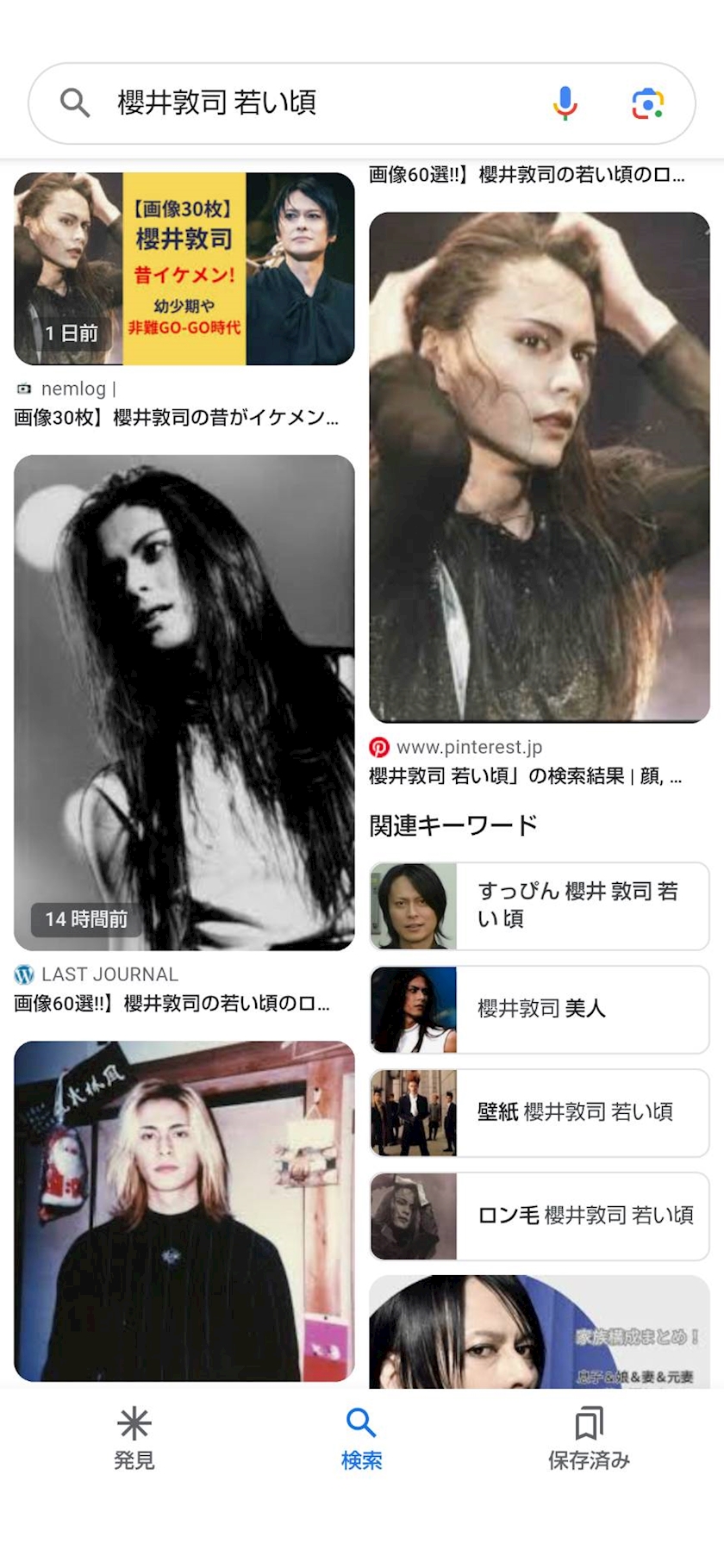Open the nemlog 画像30枚 result tile
The image size is (724, 1568).
coord(184,269)
